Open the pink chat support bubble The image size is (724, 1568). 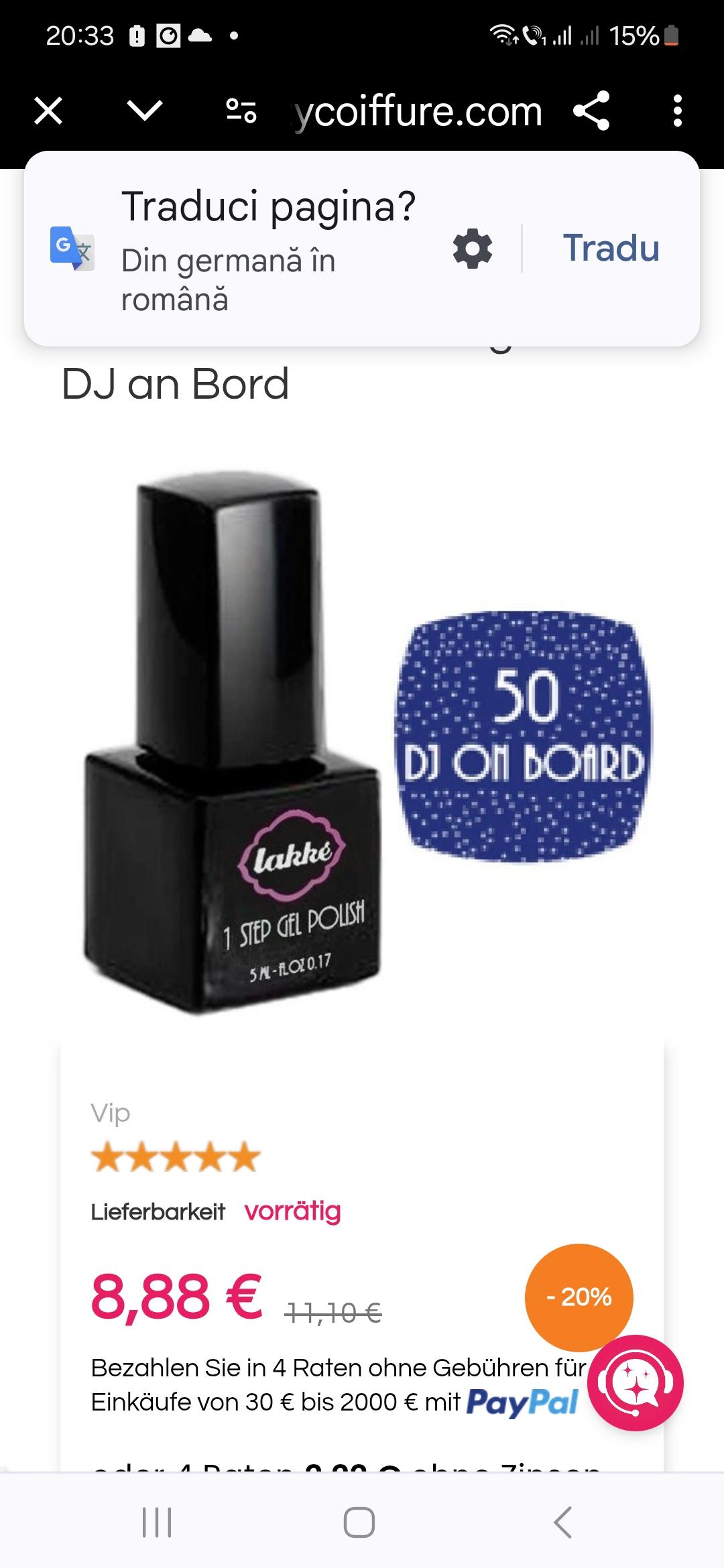coord(635,1382)
